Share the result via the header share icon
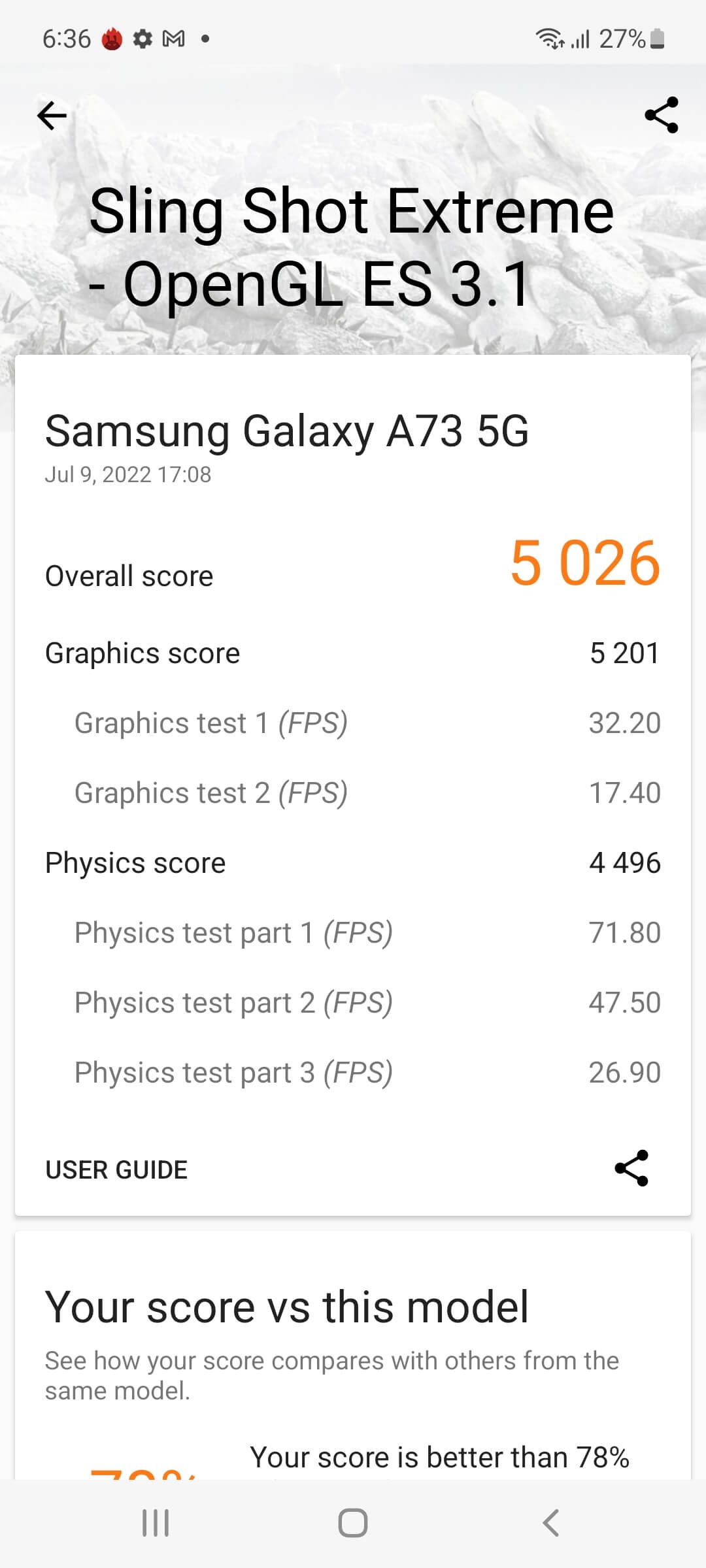This screenshot has width=706, height=1568. point(662,116)
